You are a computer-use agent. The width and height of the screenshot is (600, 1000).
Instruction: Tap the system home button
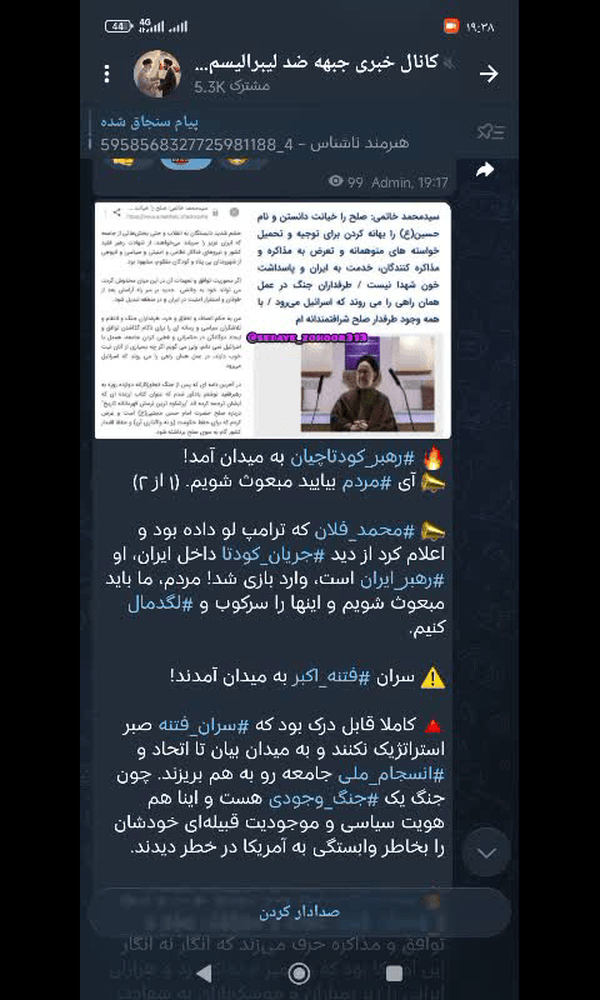(299, 973)
